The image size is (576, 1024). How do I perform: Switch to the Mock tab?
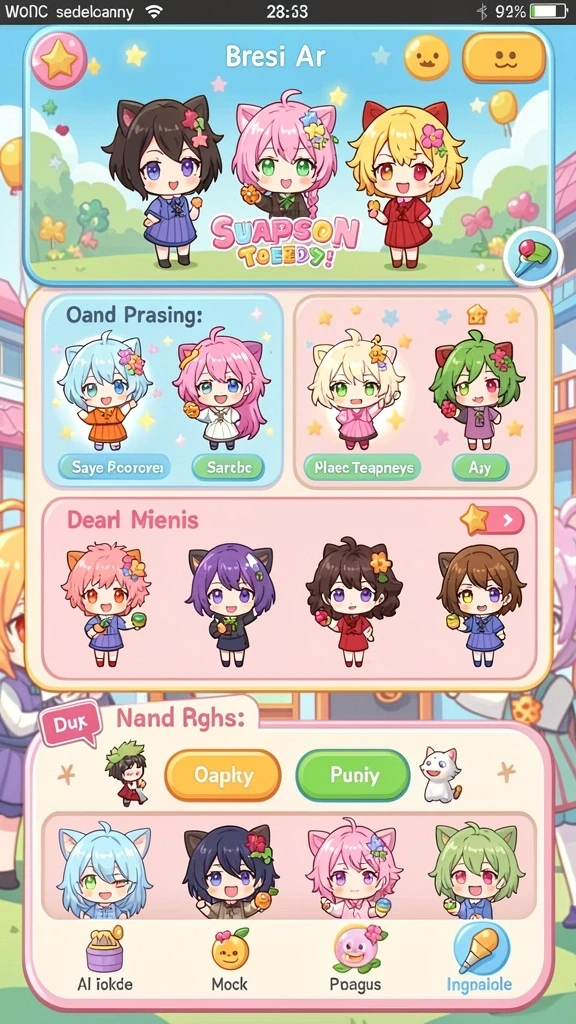point(230,959)
